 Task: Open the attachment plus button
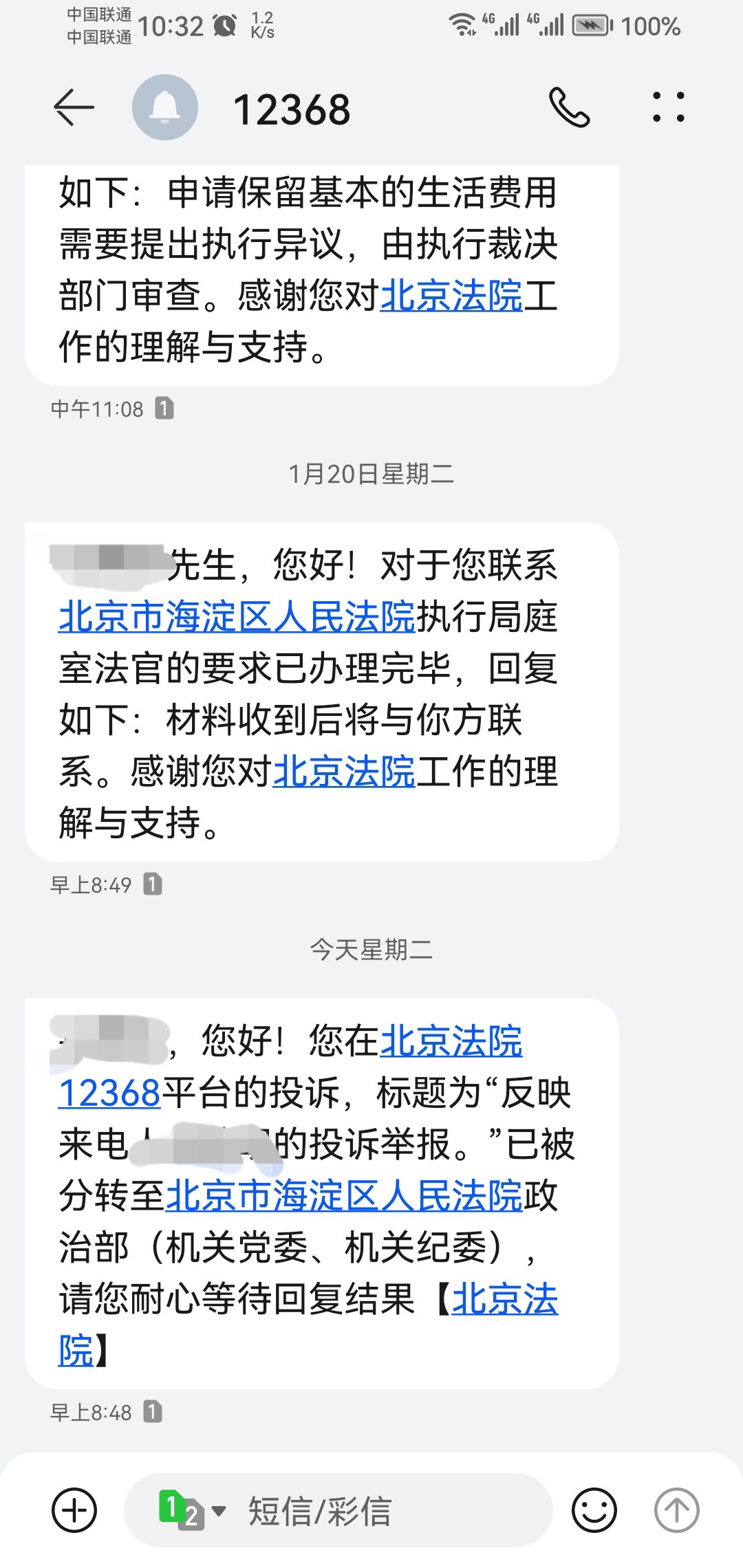click(74, 1511)
